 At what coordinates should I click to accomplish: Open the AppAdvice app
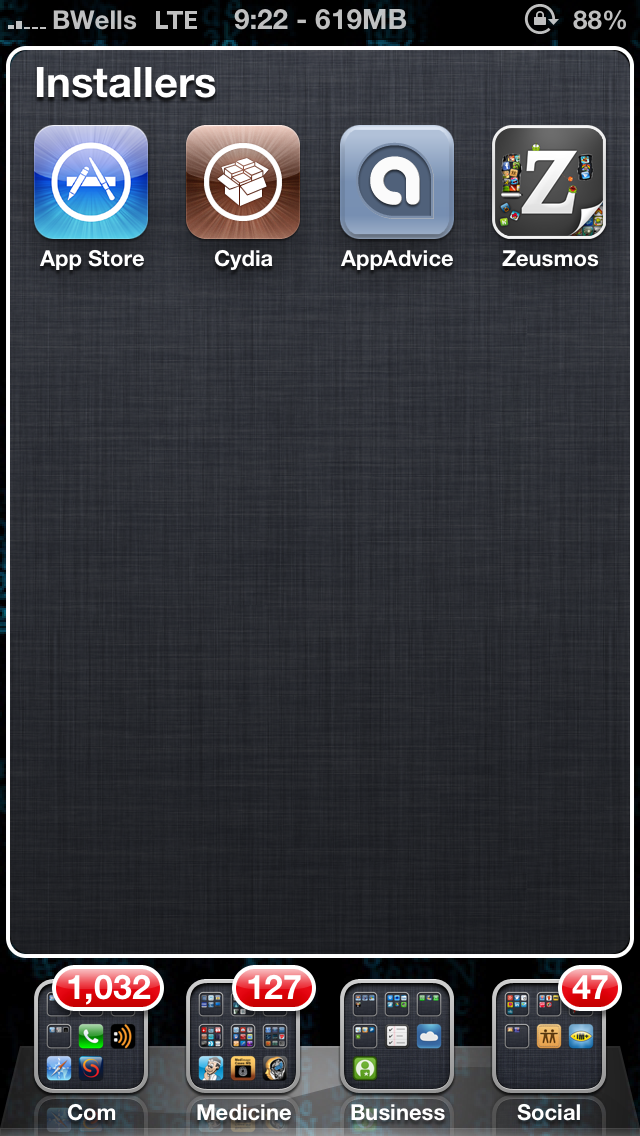pos(397,182)
